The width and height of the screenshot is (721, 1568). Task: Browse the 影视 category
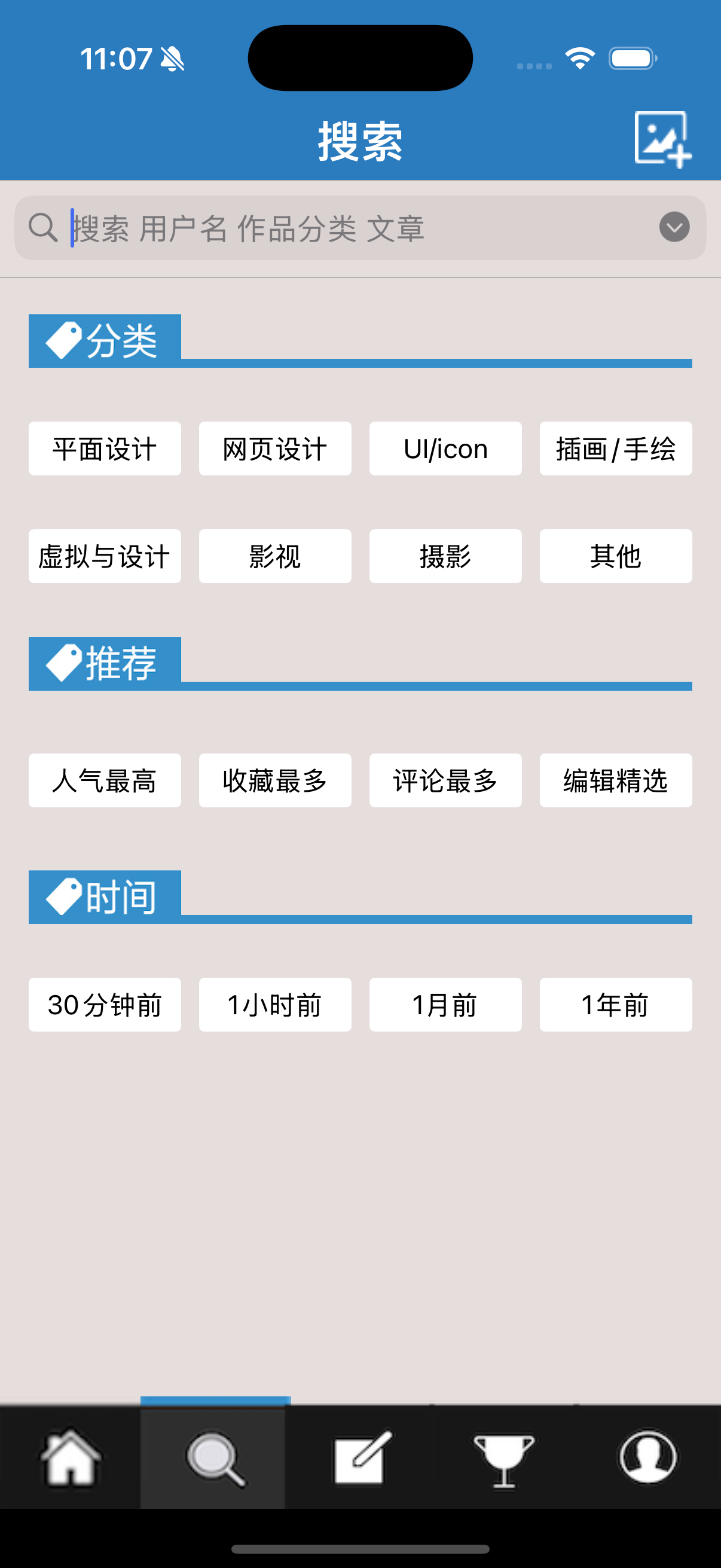pos(275,556)
